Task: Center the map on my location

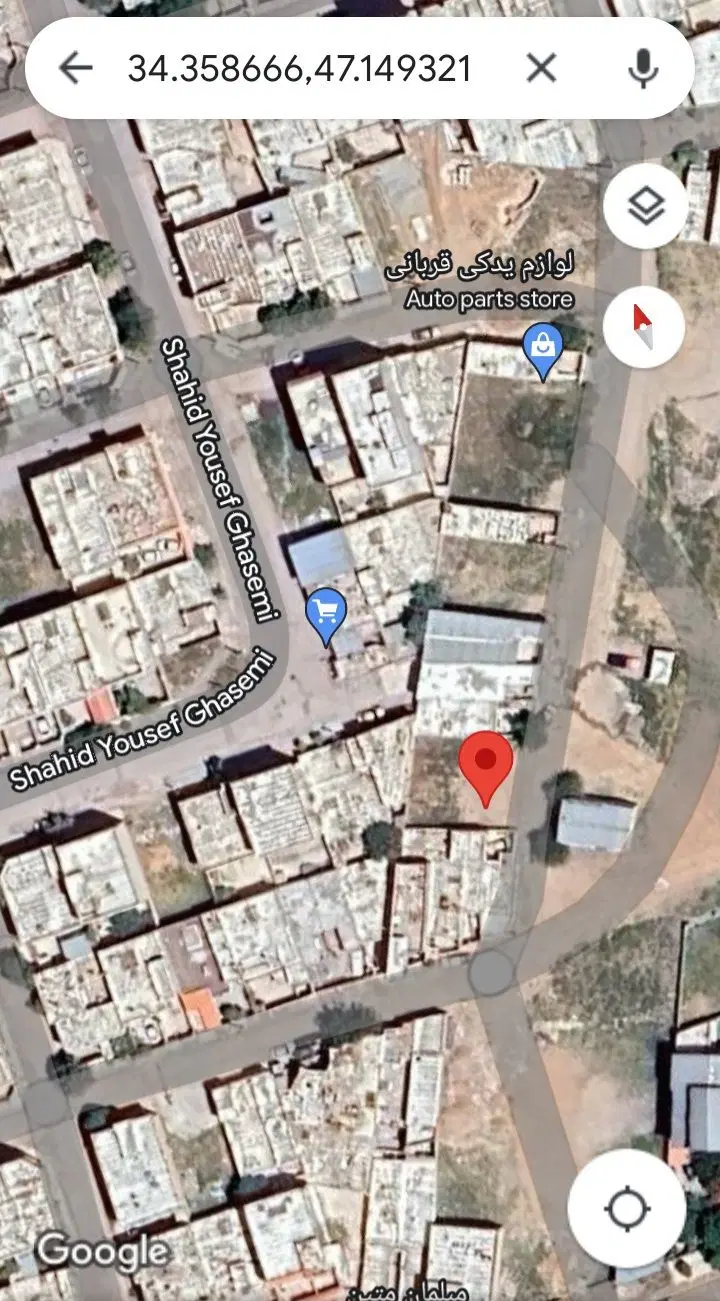Action: pos(628,1210)
